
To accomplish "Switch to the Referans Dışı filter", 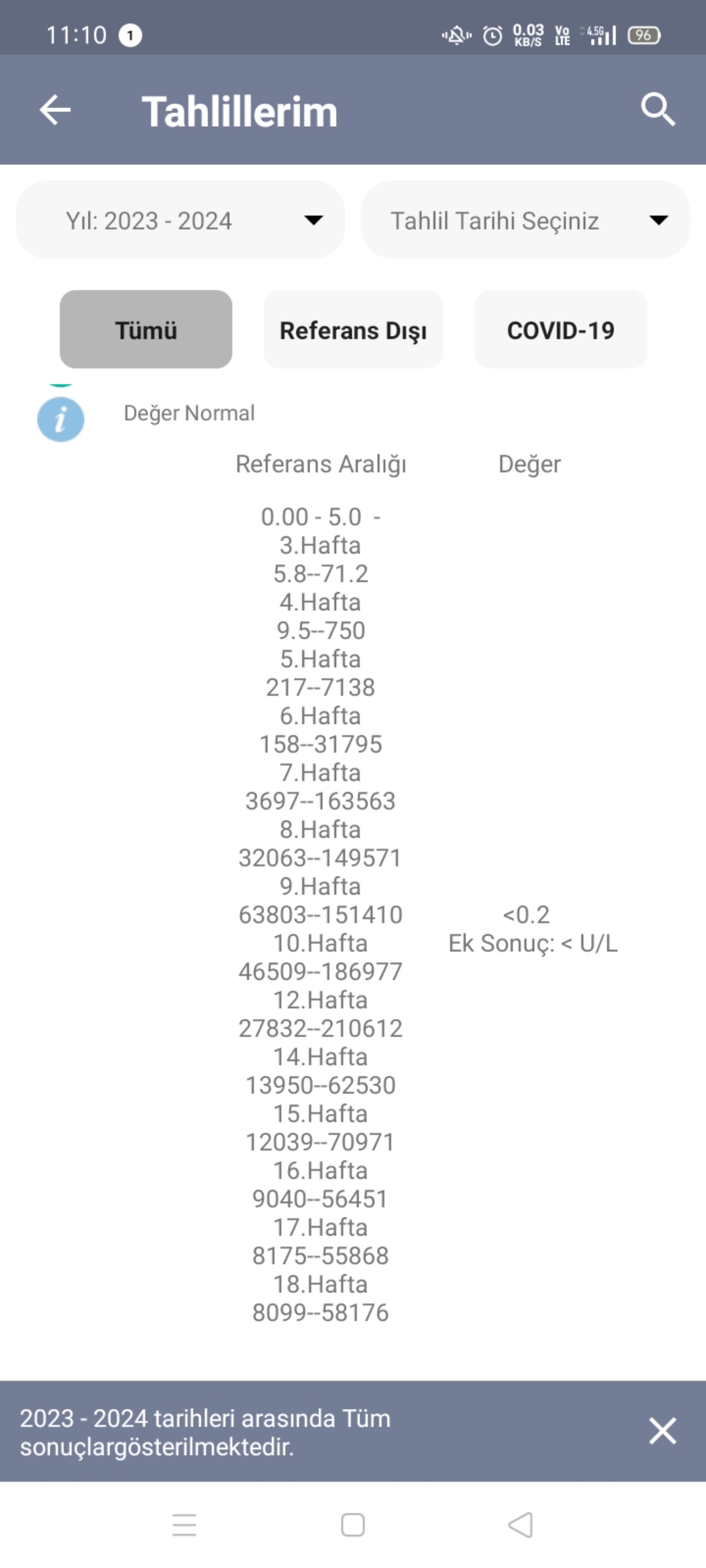I will point(353,330).
